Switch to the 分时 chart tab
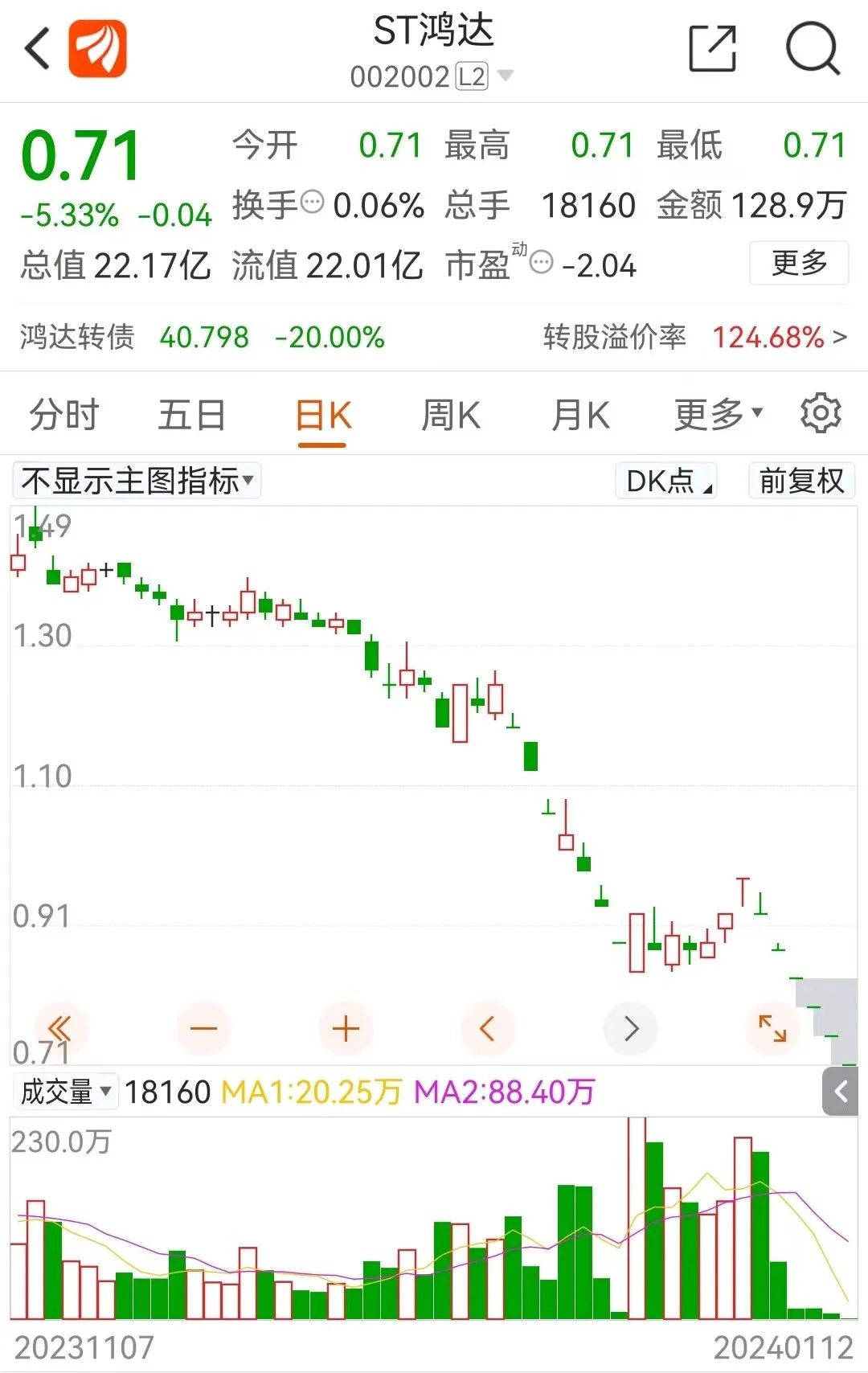This screenshot has width=868, height=1373. pyautogui.click(x=64, y=416)
